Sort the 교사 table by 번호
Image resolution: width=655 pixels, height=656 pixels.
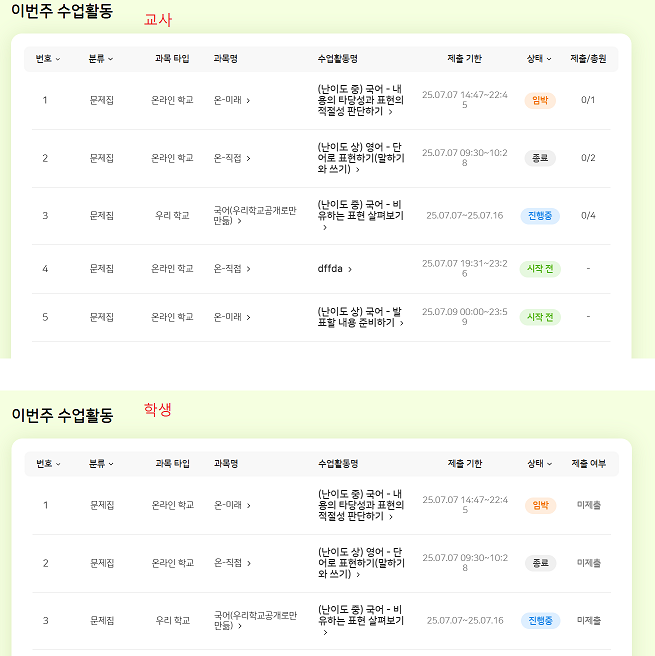pos(47,59)
